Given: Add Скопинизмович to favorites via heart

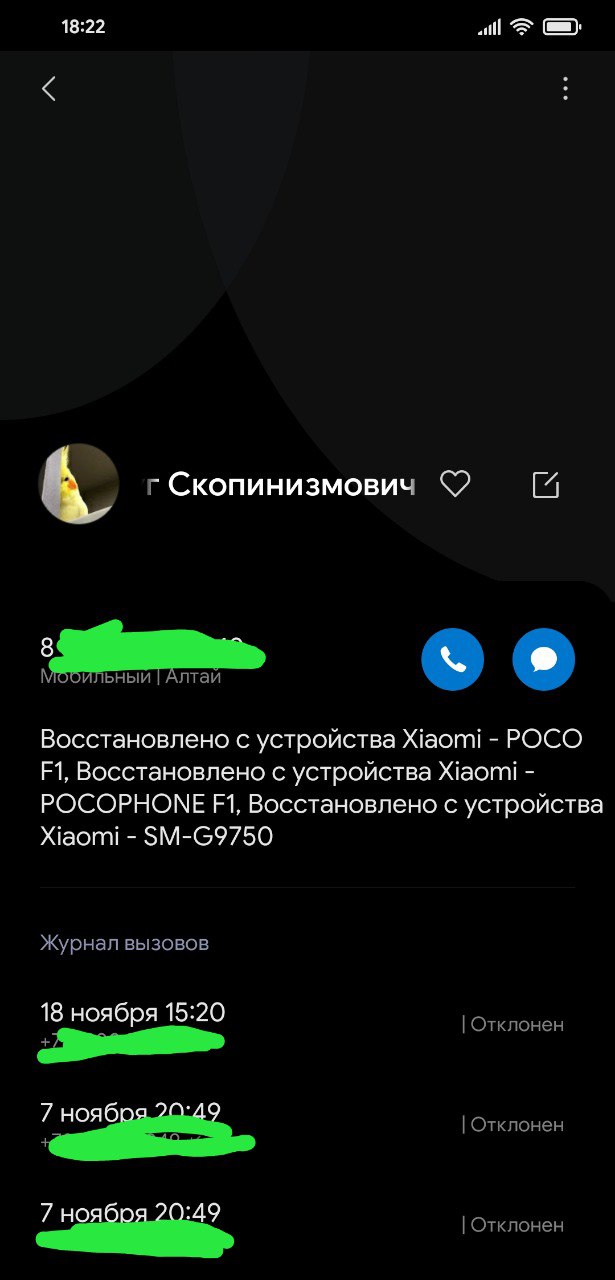Looking at the screenshot, I should (455, 485).
